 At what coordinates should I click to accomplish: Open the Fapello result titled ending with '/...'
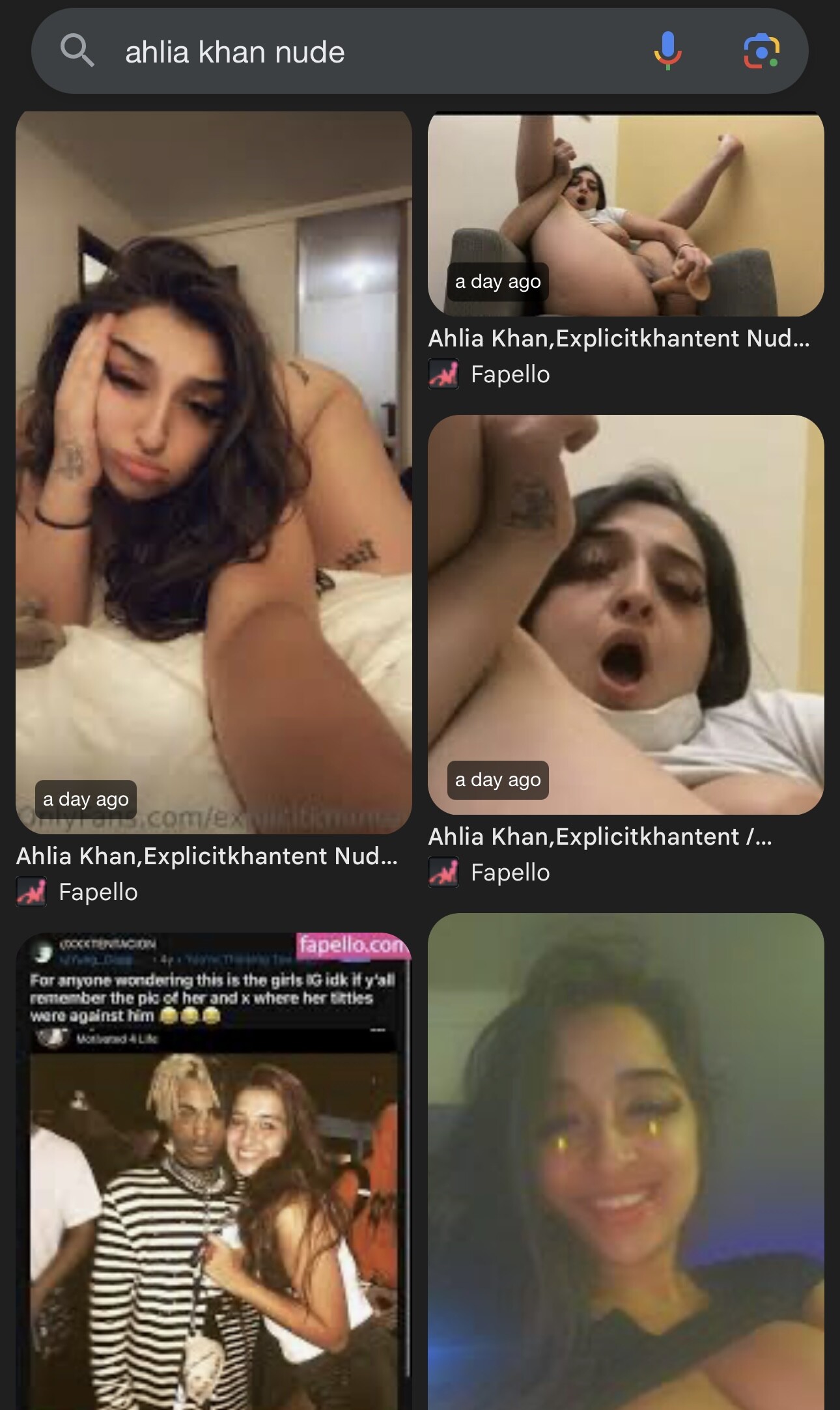point(599,836)
